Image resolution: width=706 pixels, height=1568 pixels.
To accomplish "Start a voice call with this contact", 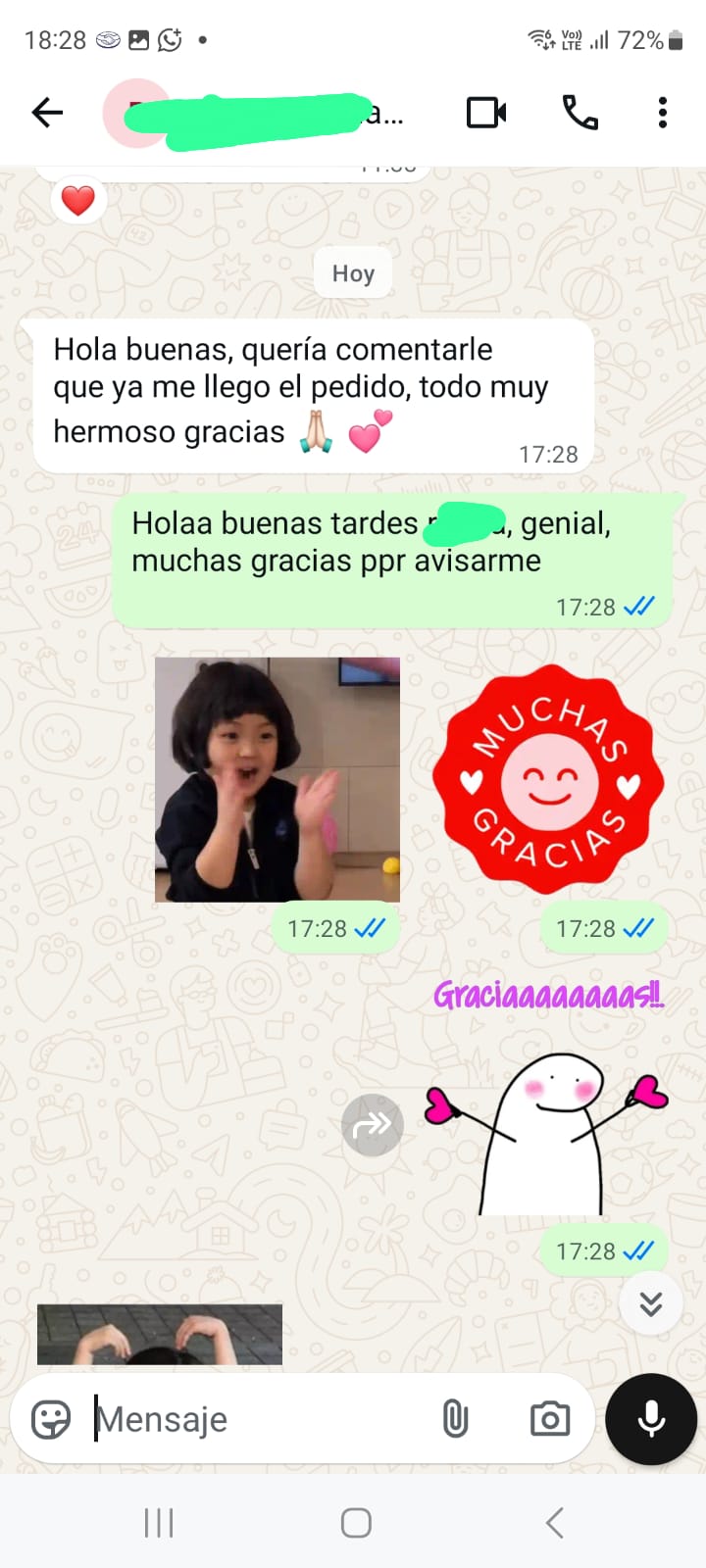I will (580, 113).
